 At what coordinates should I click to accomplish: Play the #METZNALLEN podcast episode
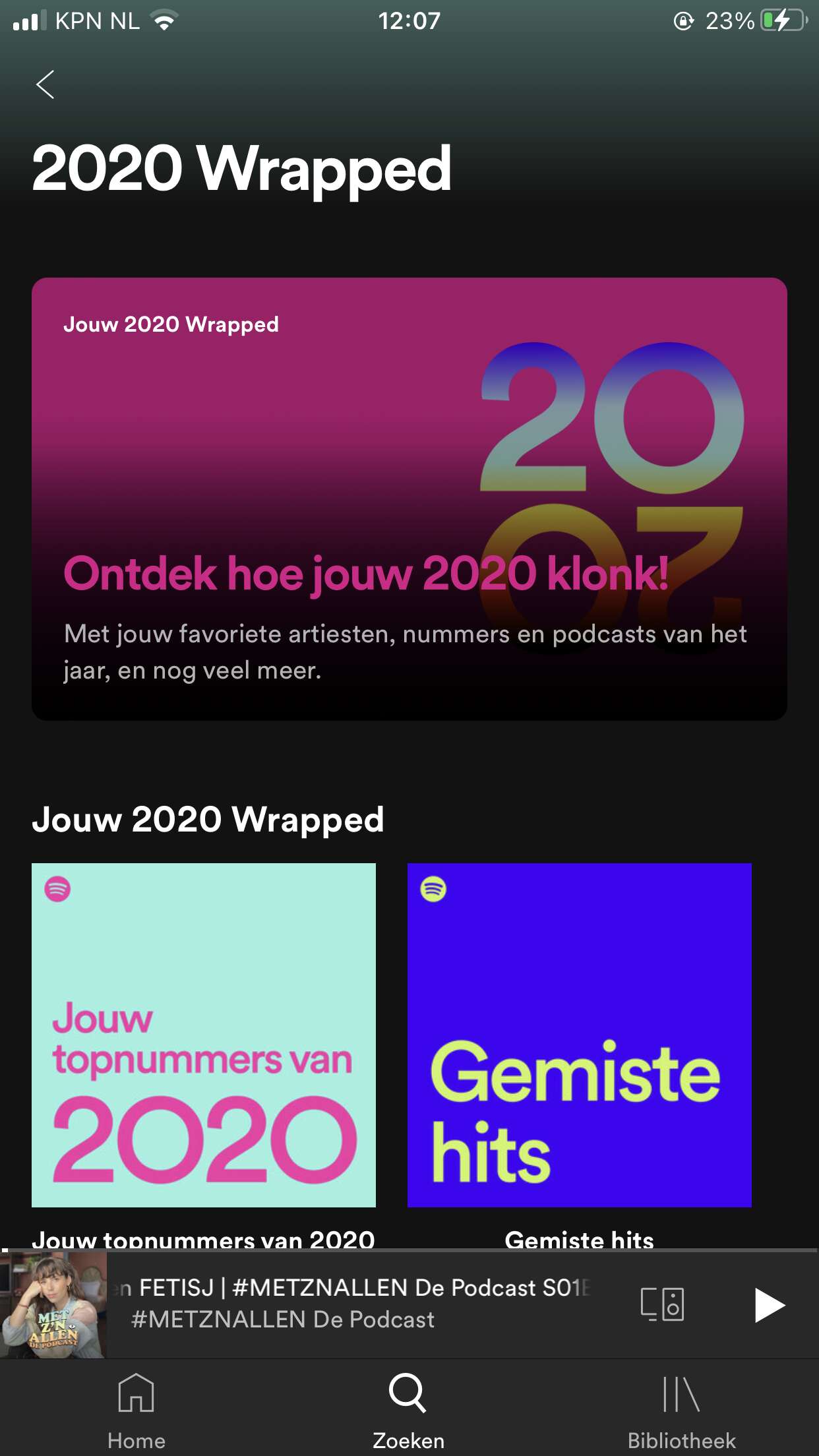(769, 1305)
